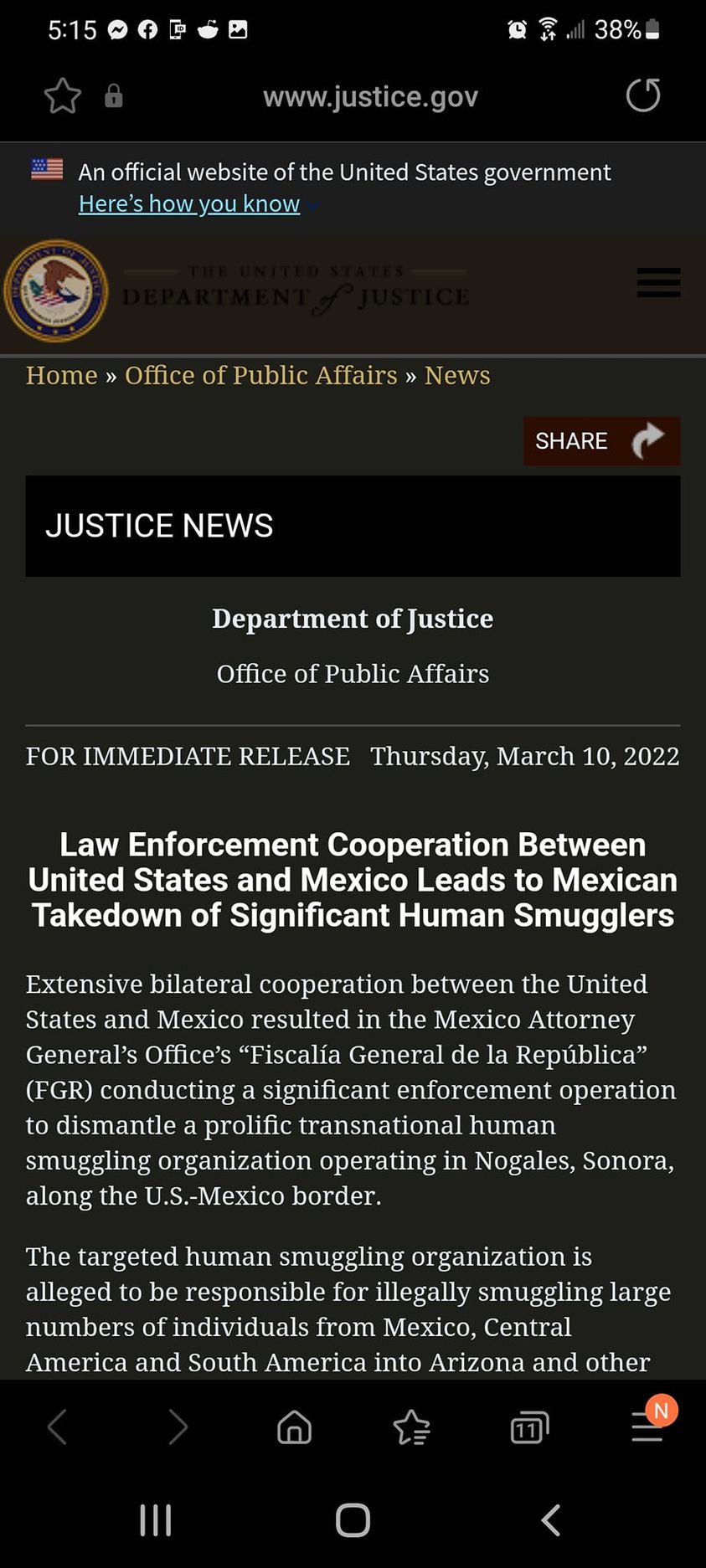This screenshot has width=706, height=1568.
Task: Tap the www.justice.gov address bar
Action: 370,97
